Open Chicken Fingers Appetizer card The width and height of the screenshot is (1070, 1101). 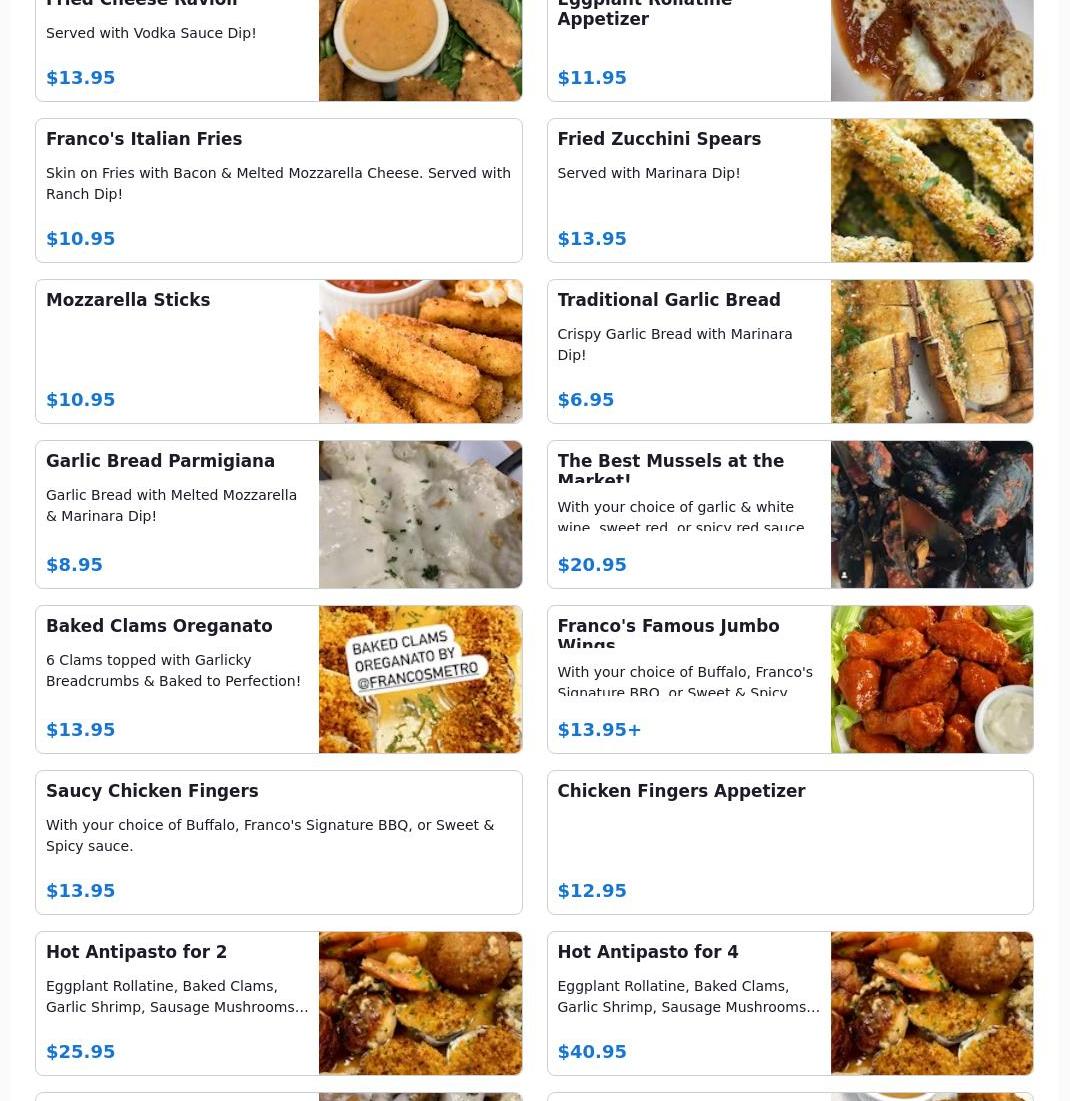point(789,842)
